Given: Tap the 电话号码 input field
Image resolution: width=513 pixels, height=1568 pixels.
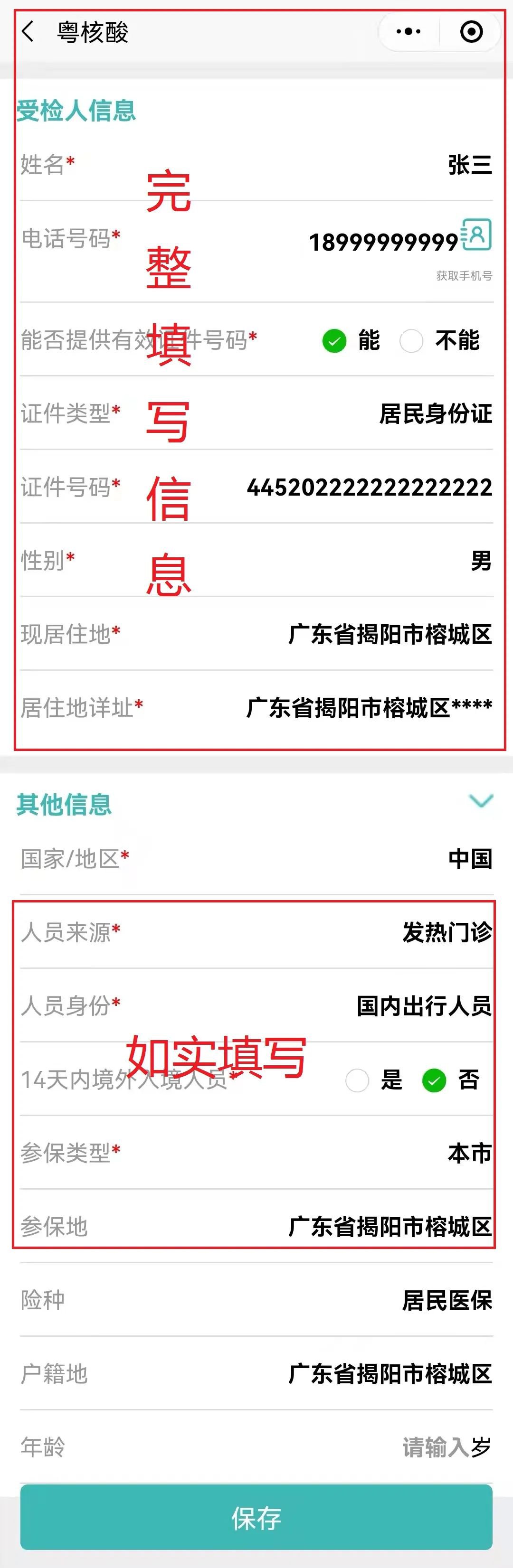Looking at the screenshot, I should click(x=383, y=242).
